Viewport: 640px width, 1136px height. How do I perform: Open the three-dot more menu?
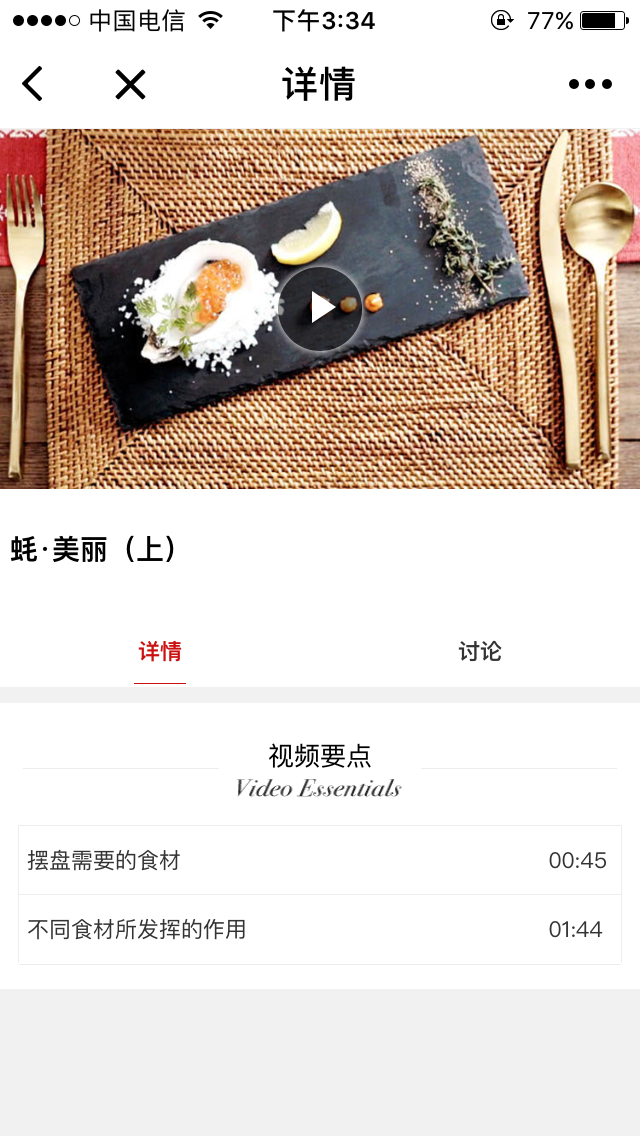click(x=590, y=84)
